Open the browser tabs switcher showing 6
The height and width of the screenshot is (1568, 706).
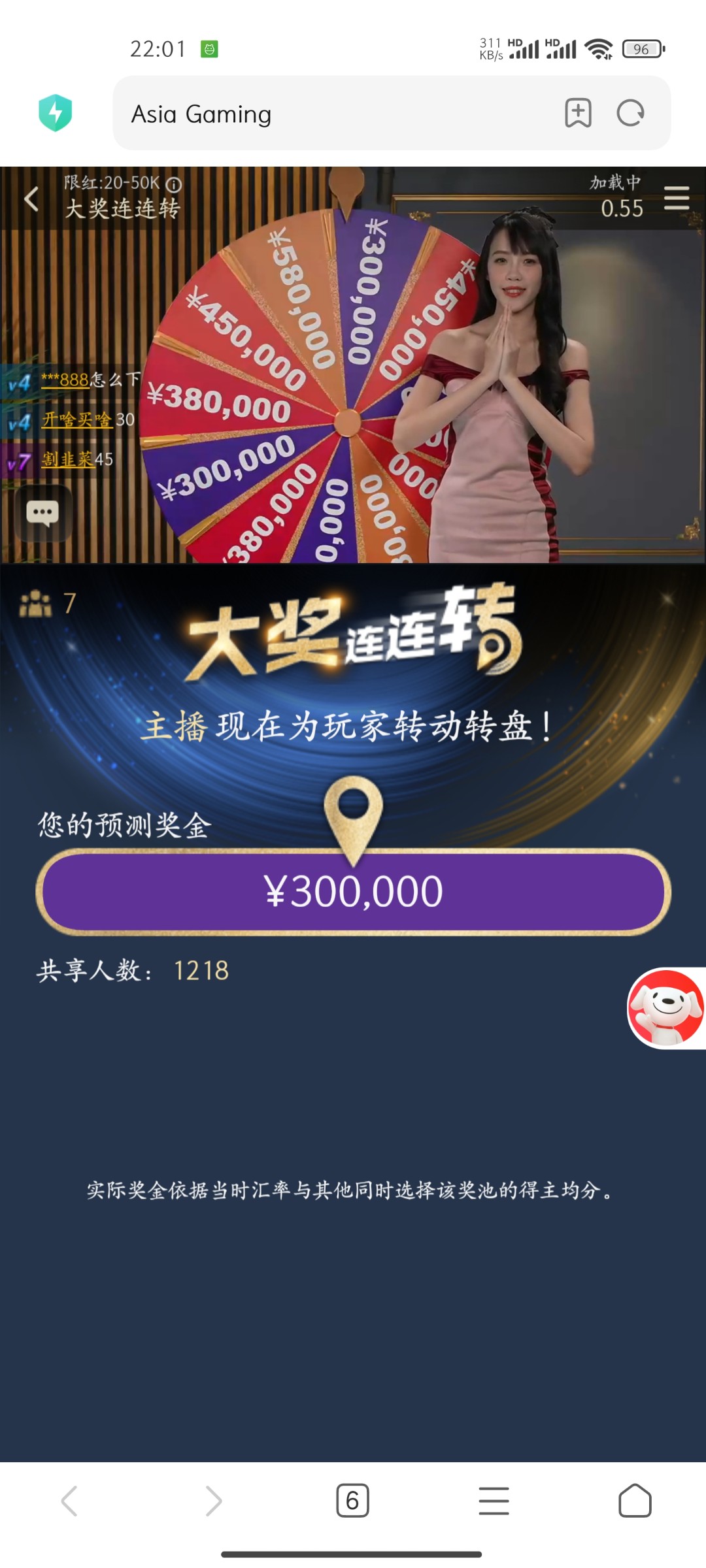[x=352, y=1501]
